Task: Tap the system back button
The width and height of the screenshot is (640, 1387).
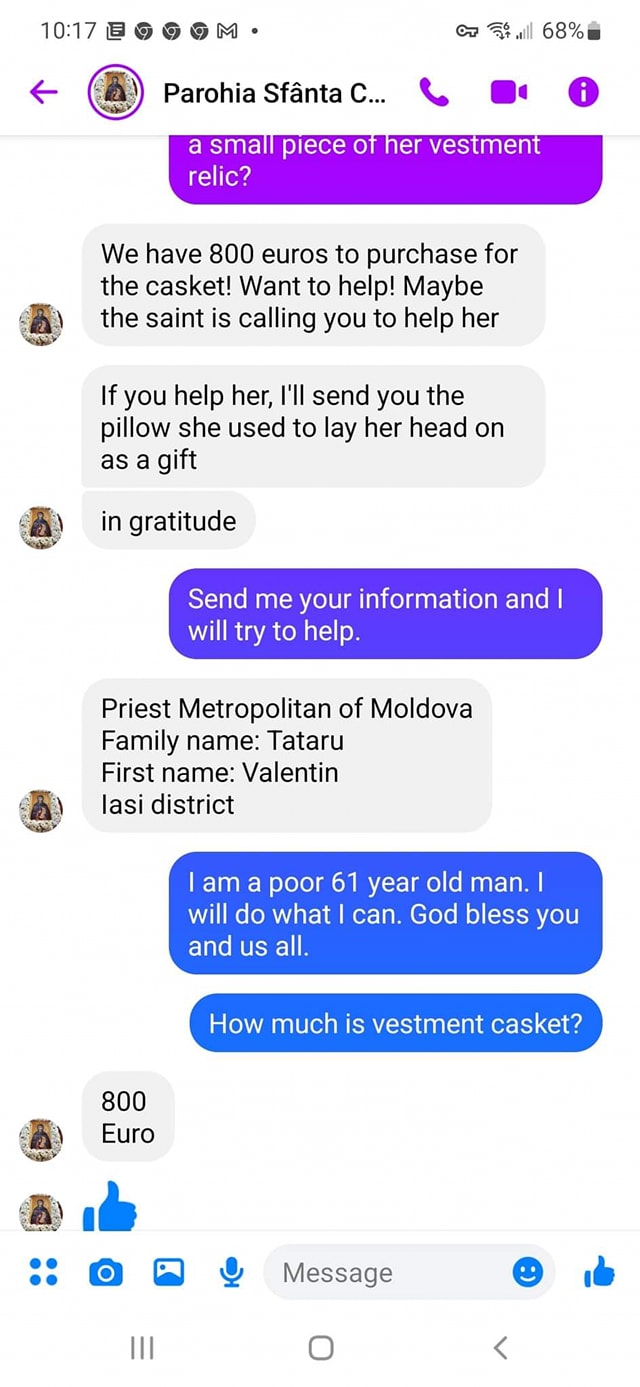Action: tap(500, 1348)
